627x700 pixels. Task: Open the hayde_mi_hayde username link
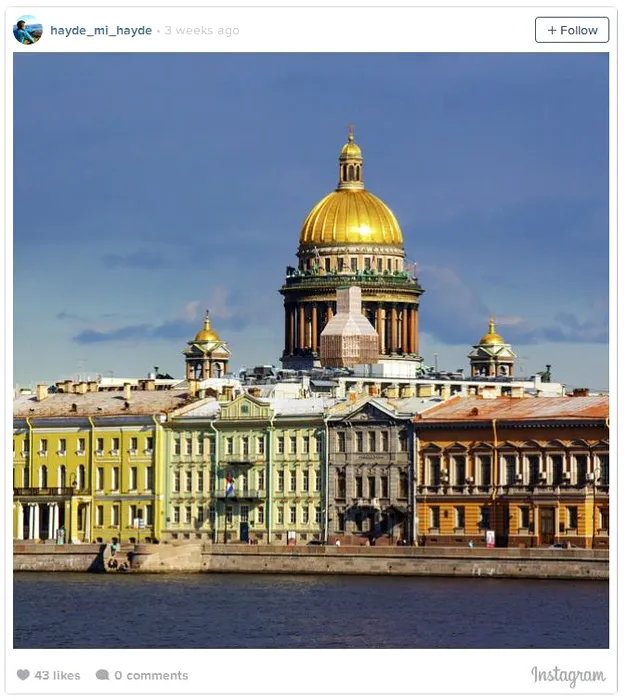pyautogui.click(x=101, y=31)
